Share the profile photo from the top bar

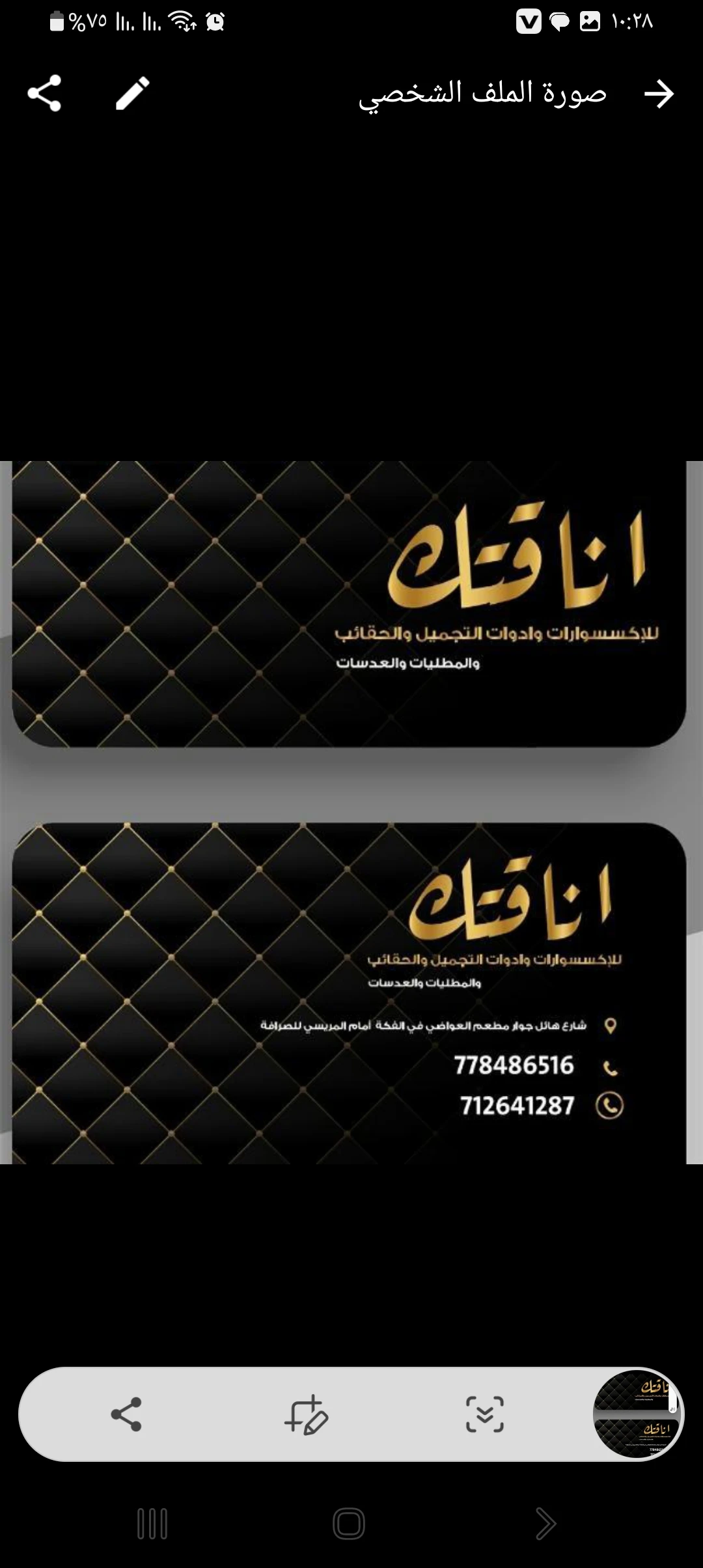click(x=44, y=93)
